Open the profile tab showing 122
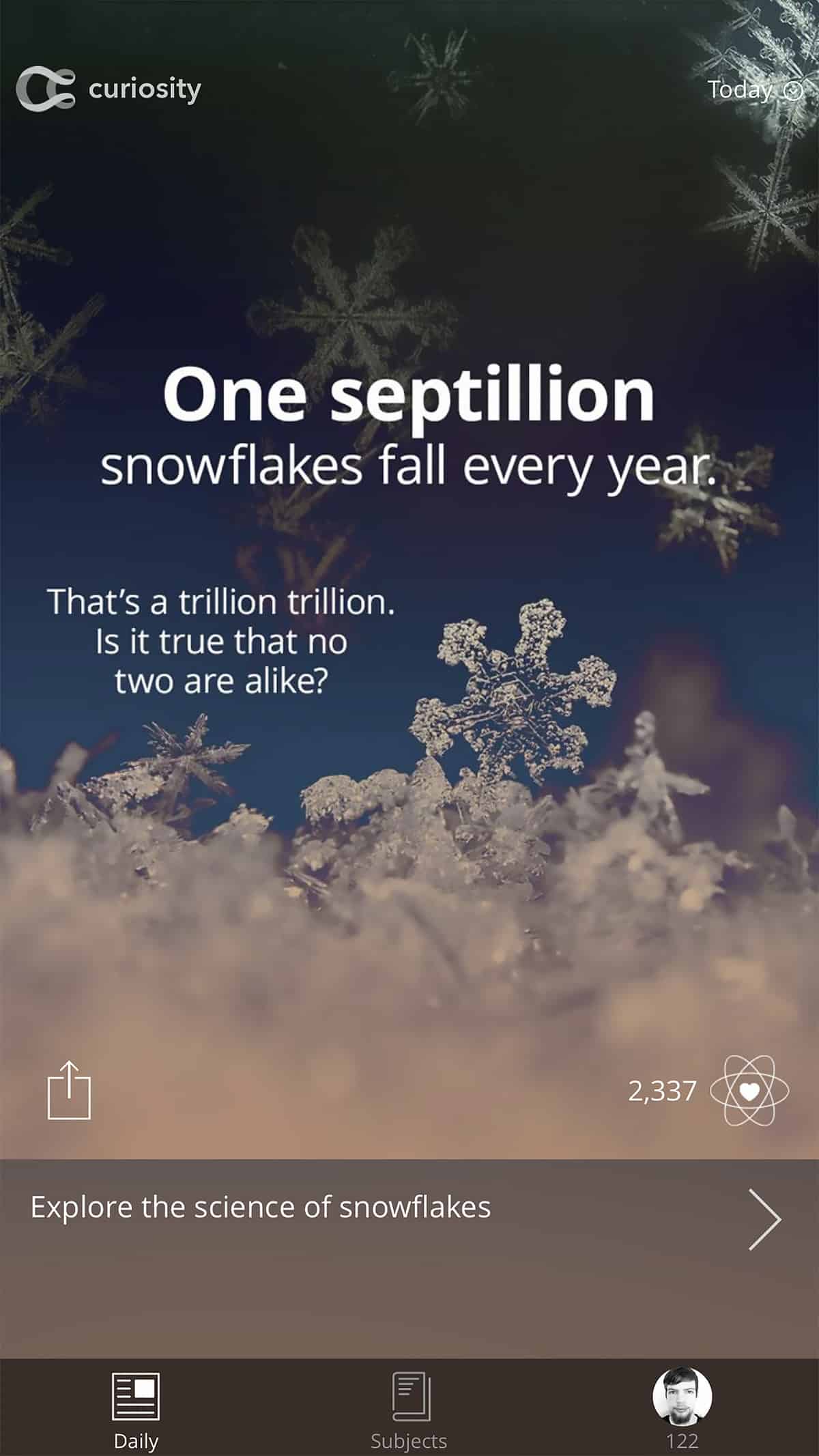 coord(682,1404)
